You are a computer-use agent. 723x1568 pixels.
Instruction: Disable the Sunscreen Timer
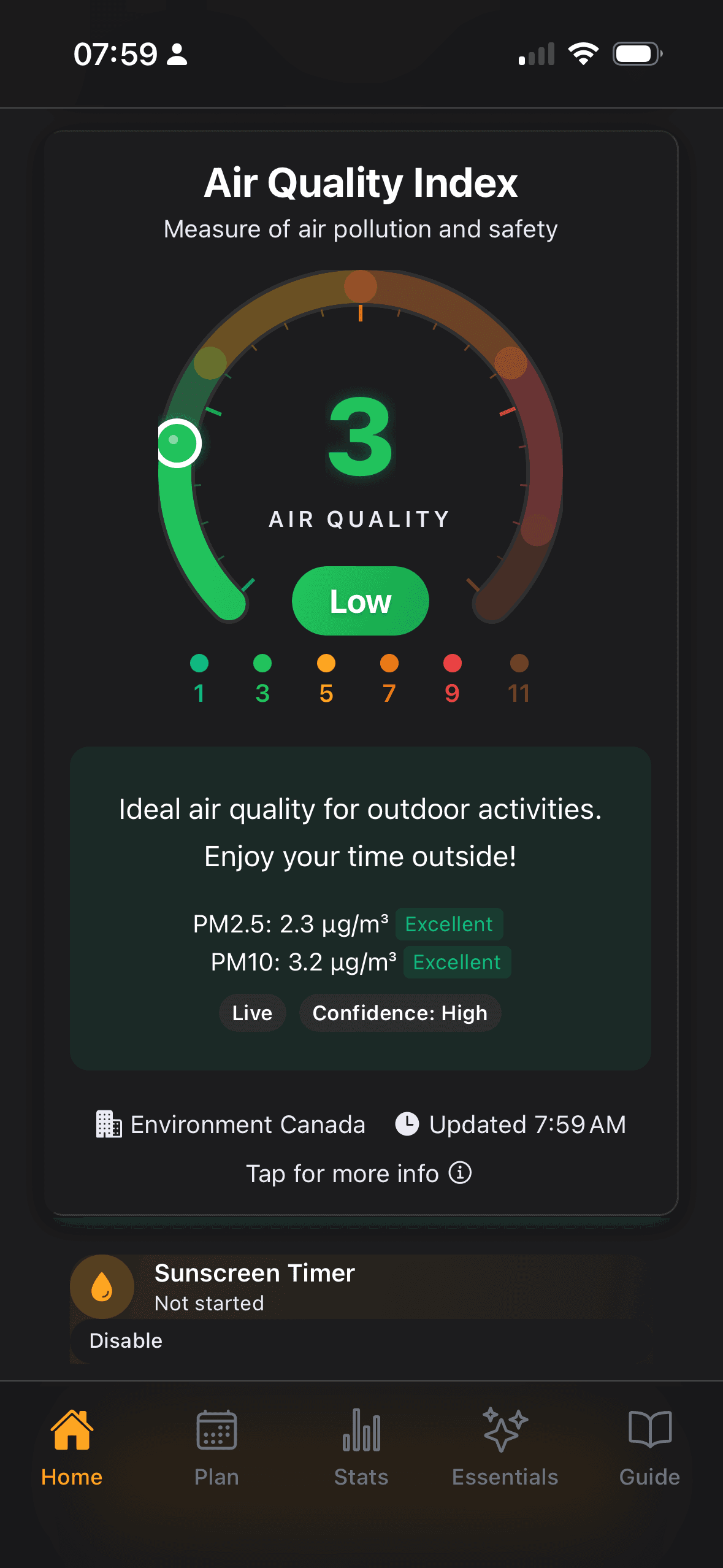pyautogui.click(x=124, y=1340)
